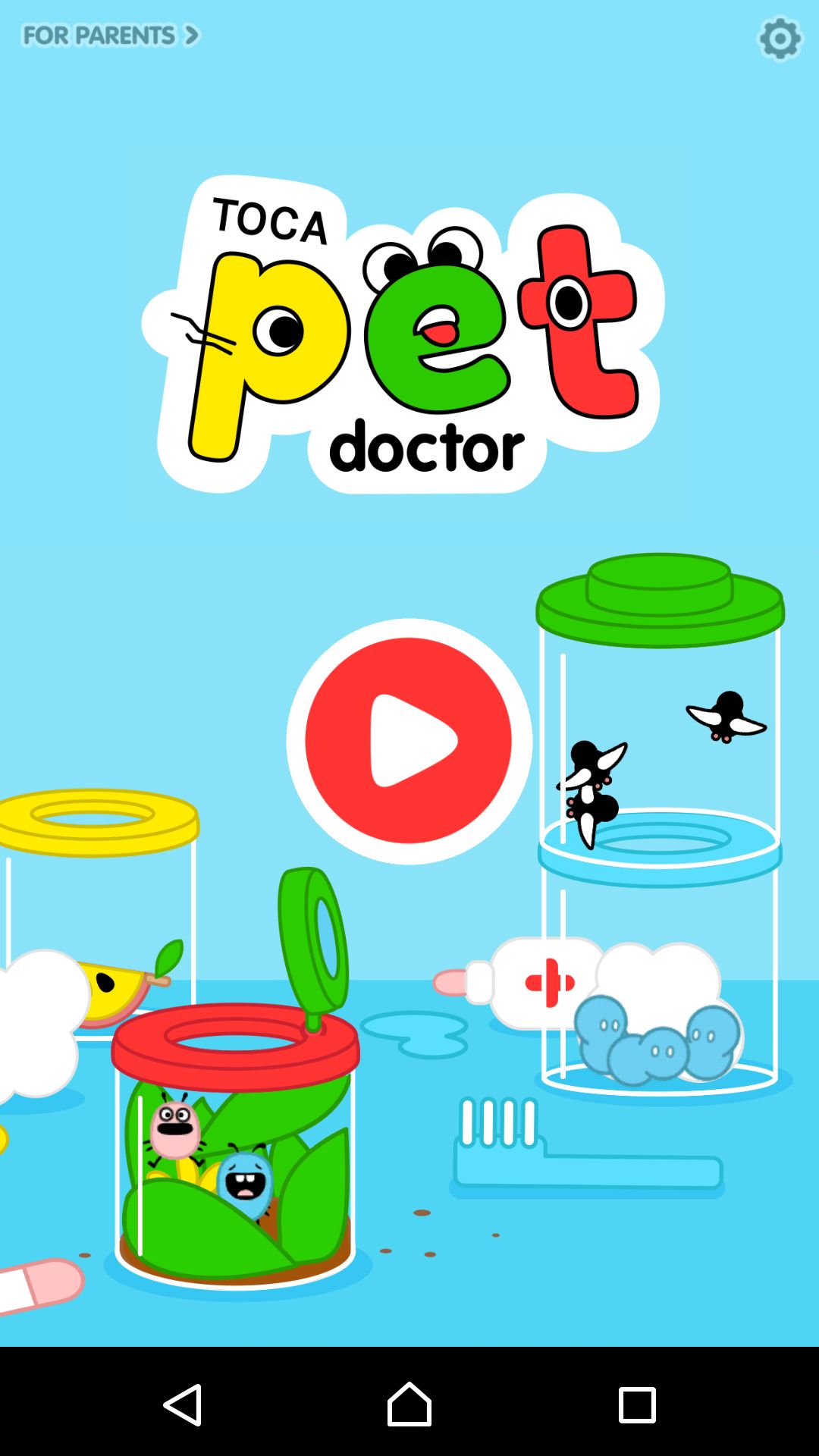This screenshot has height=1456, width=819.
Task: Open the For Parents section
Action: click(x=111, y=35)
